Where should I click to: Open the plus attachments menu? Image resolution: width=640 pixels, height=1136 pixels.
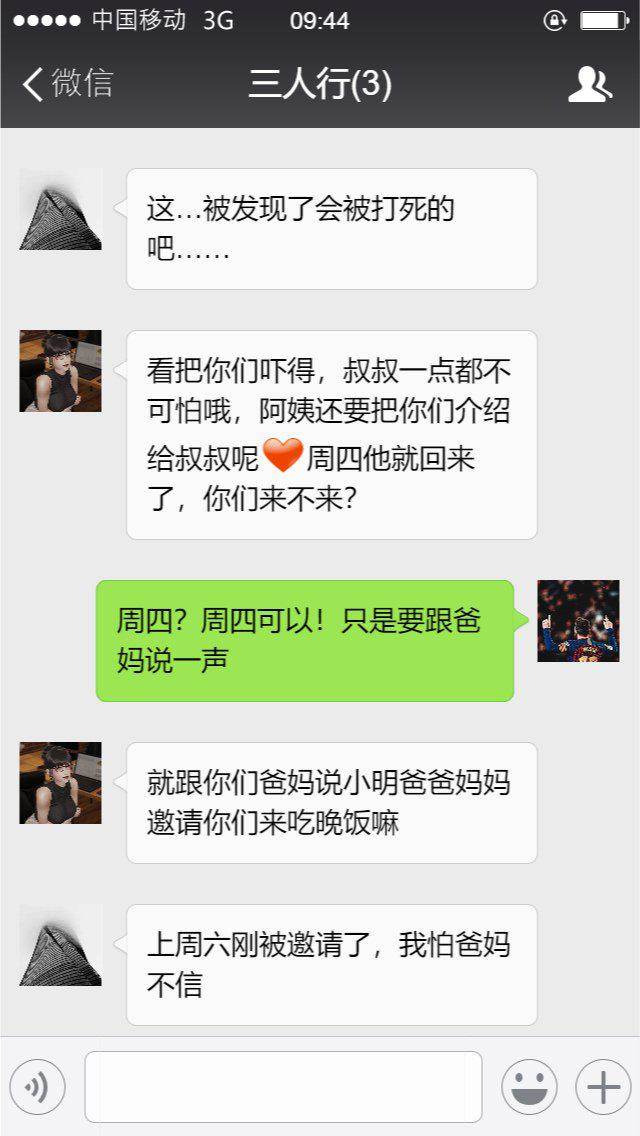[x=602, y=1087]
